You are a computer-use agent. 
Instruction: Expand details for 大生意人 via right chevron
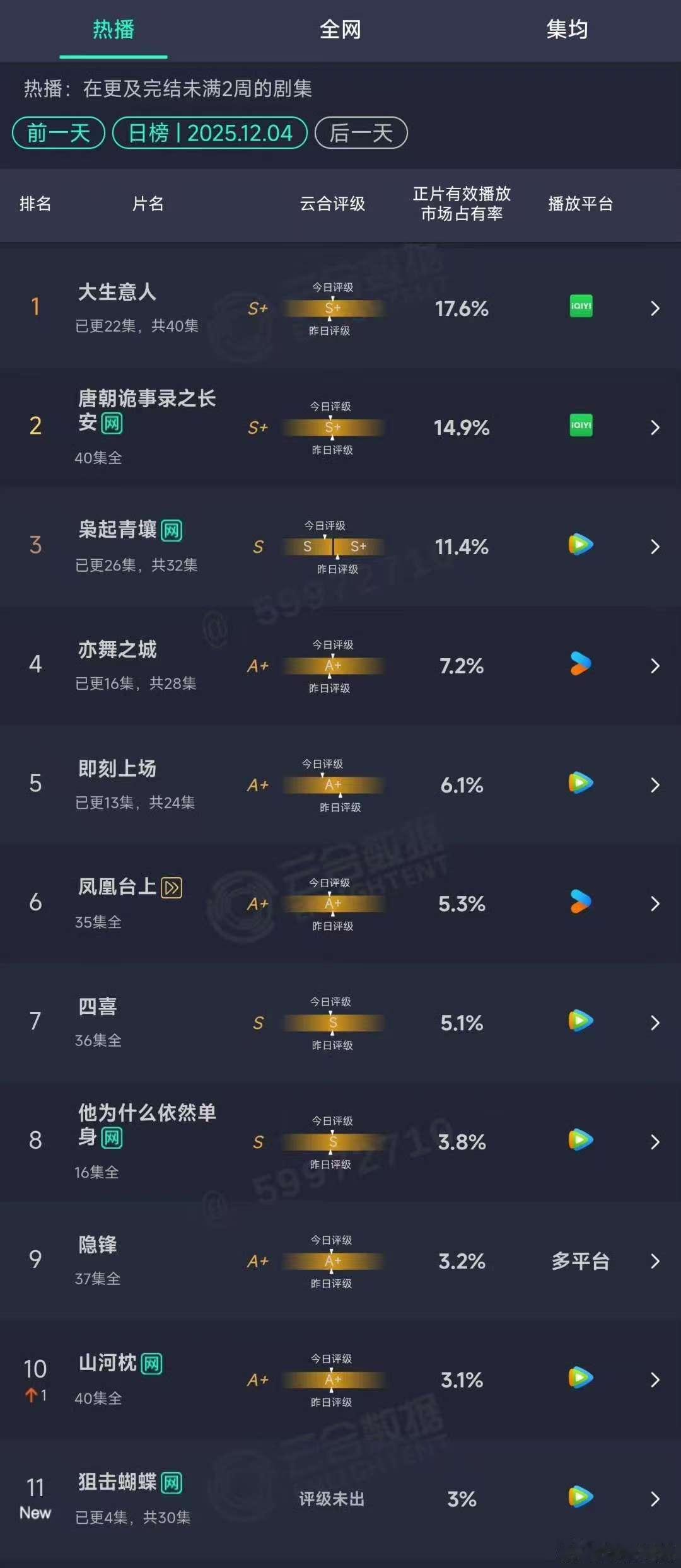point(655,309)
